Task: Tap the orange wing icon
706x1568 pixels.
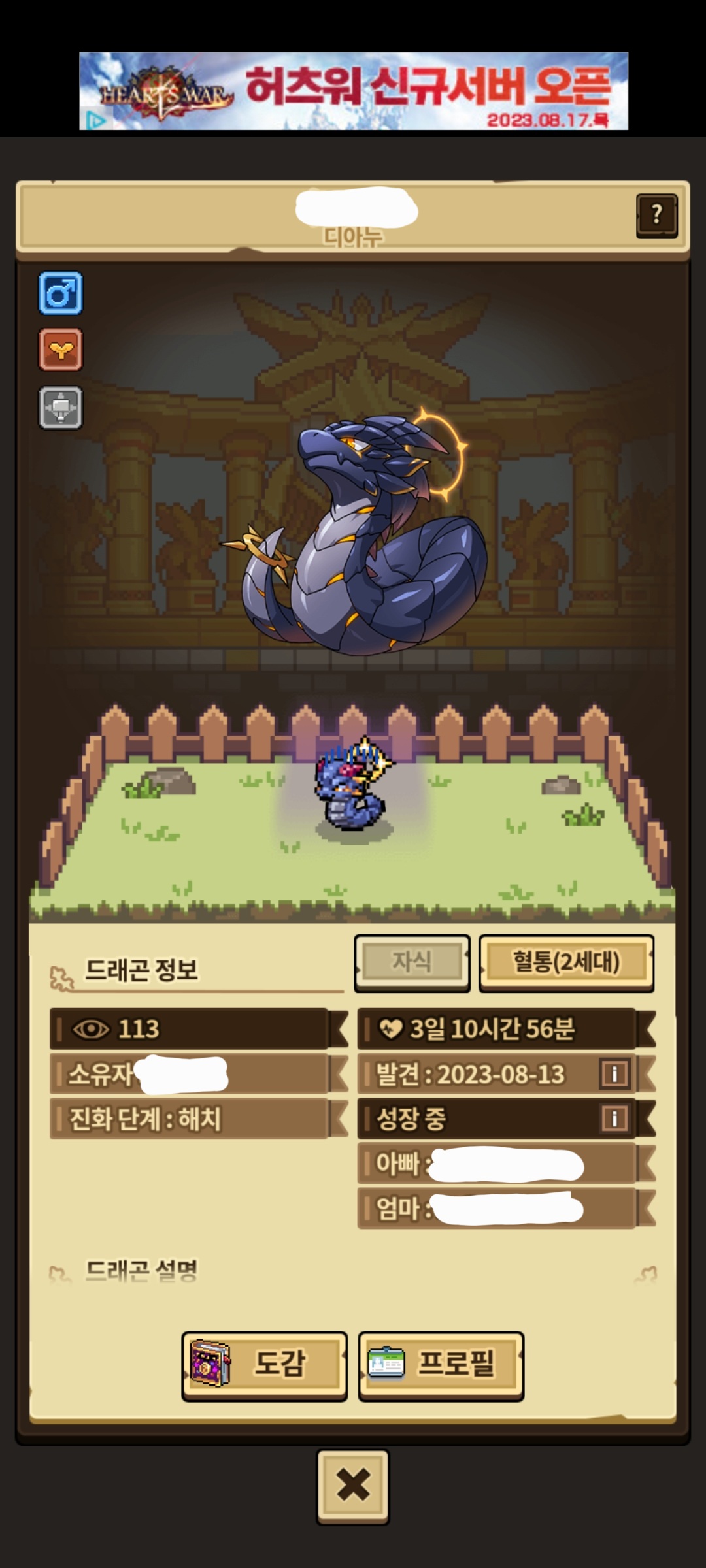Action: click(61, 350)
